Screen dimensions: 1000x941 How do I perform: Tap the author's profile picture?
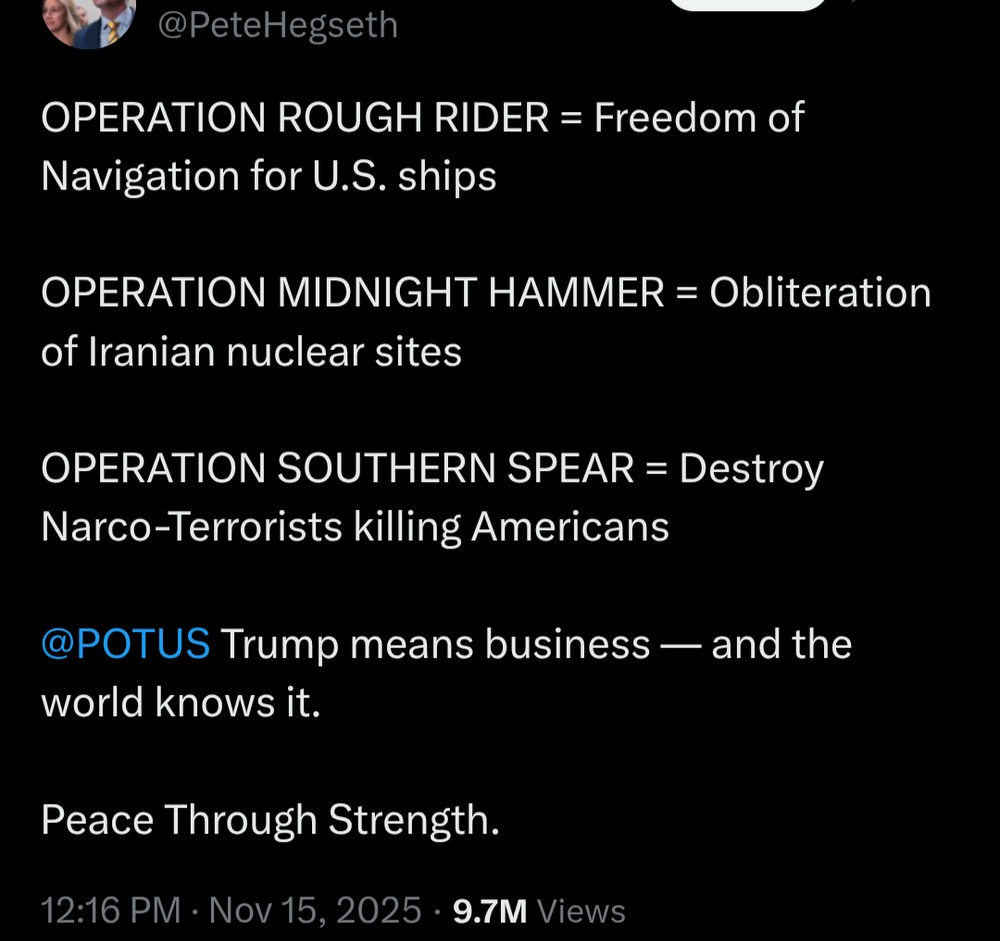click(x=88, y=22)
